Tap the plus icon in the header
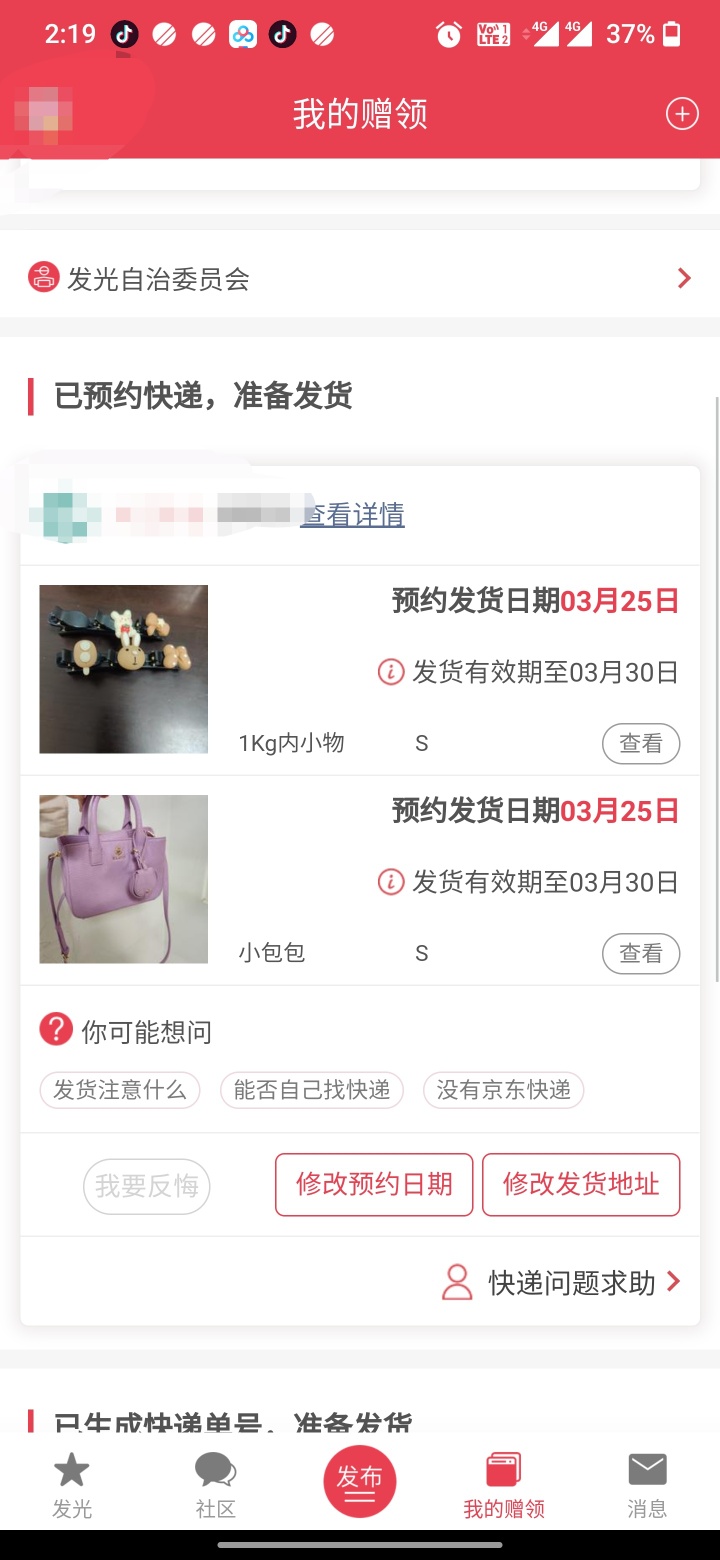This screenshot has height=1560, width=720. pyautogui.click(x=682, y=114)
